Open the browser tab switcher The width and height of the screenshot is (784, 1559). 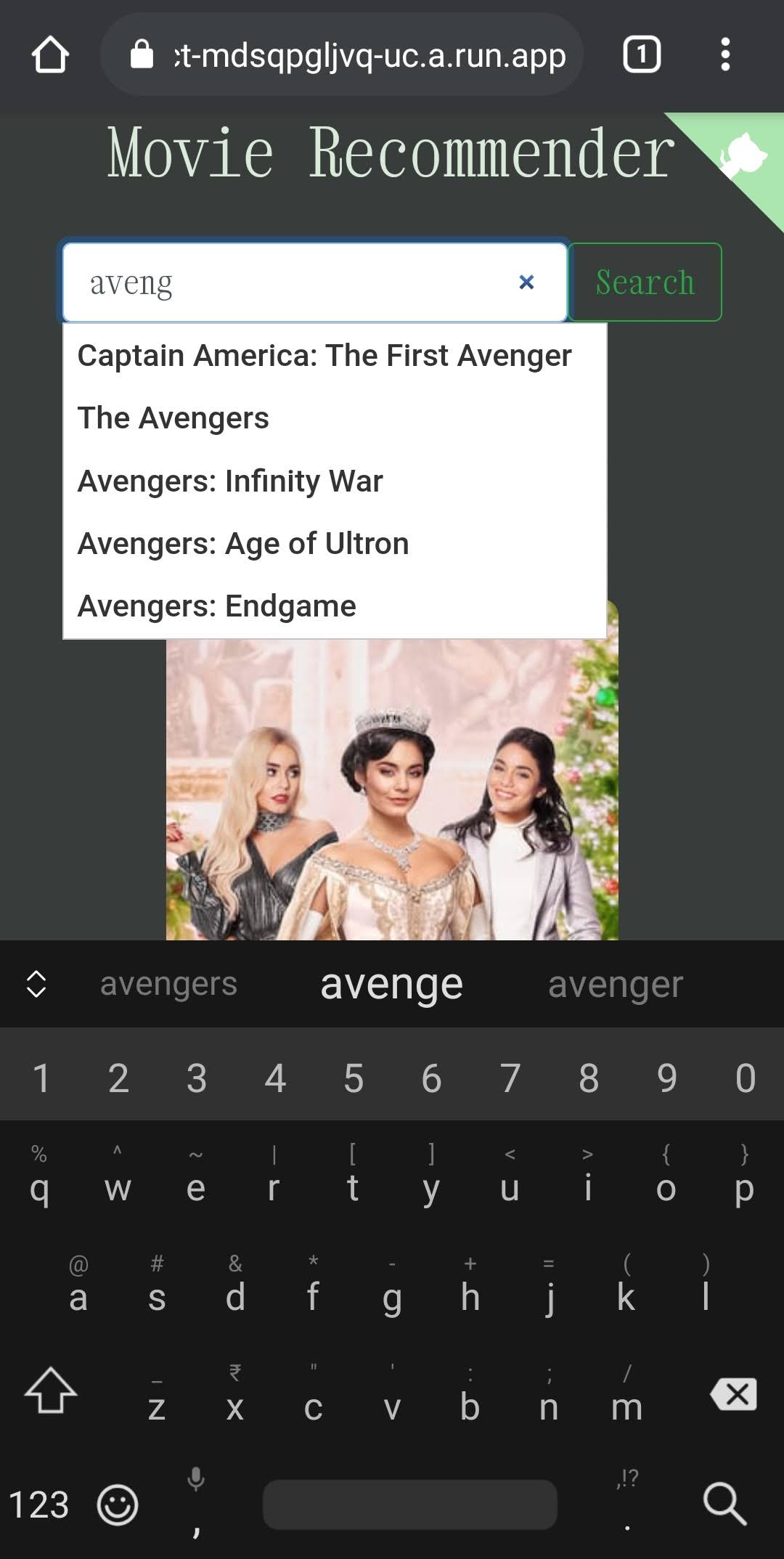point(642,54)
